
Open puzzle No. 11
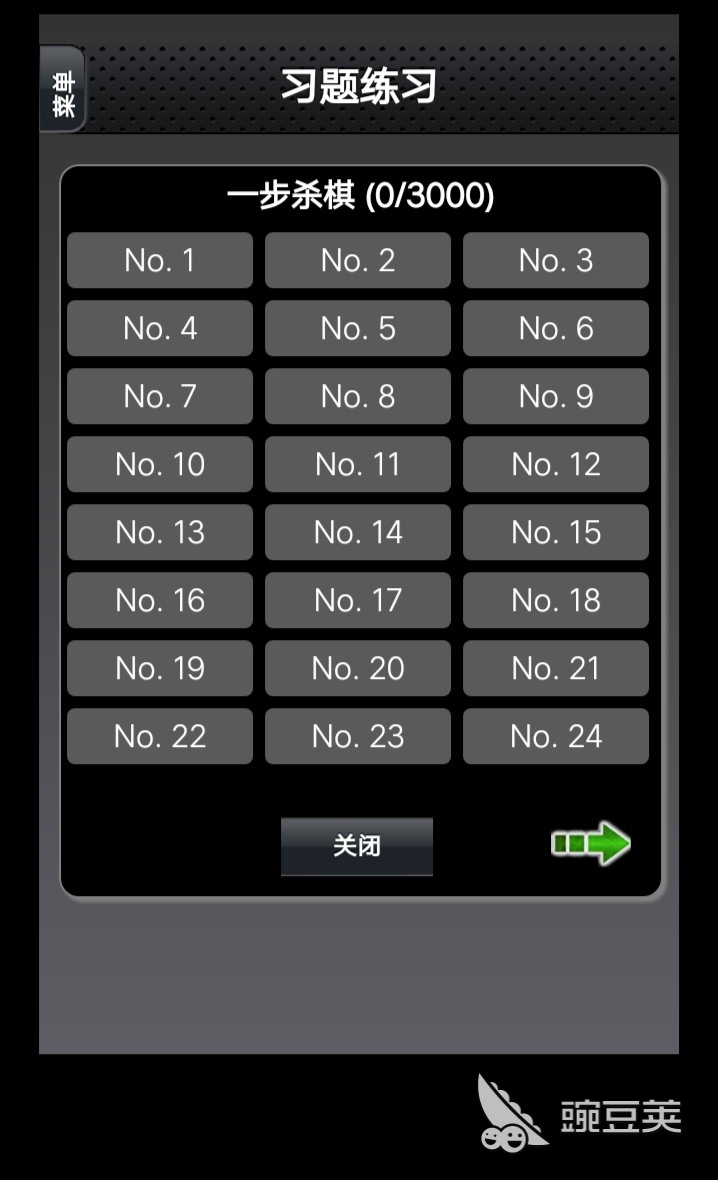point(357,464)
